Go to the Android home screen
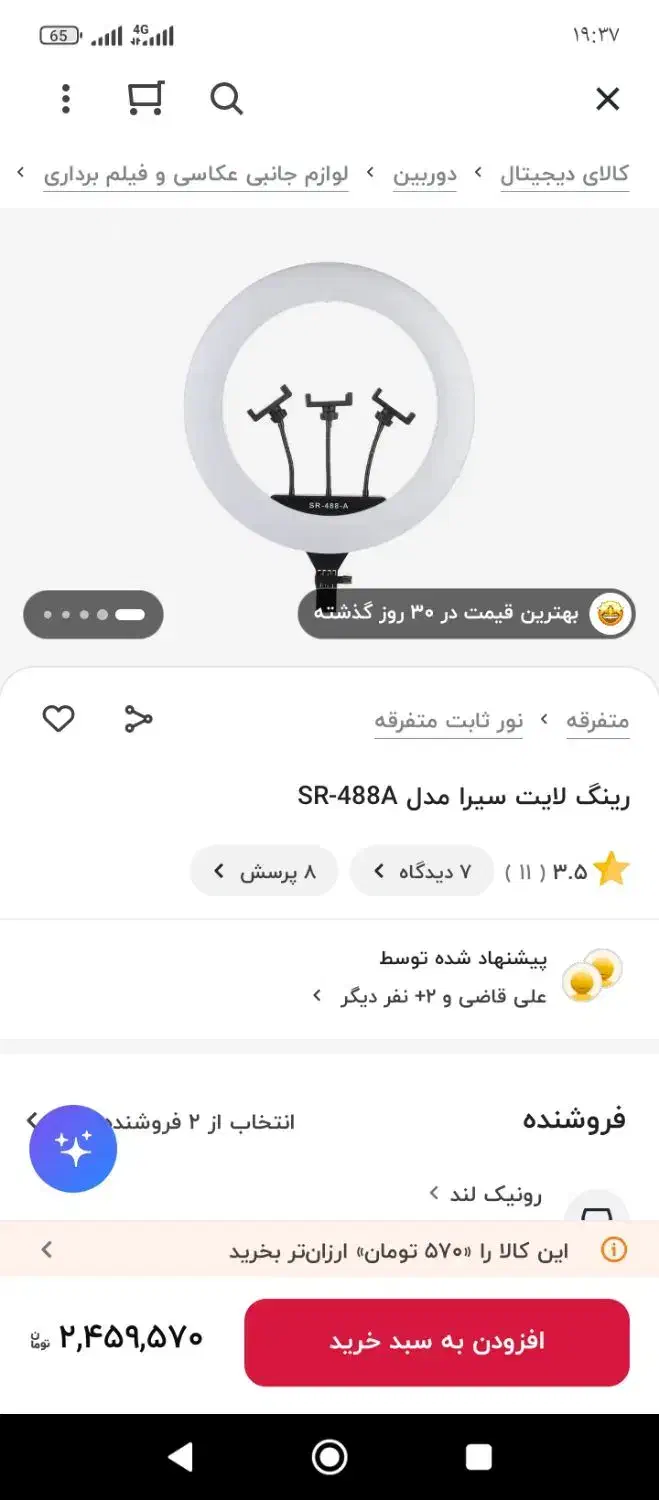 point(329,1457)
